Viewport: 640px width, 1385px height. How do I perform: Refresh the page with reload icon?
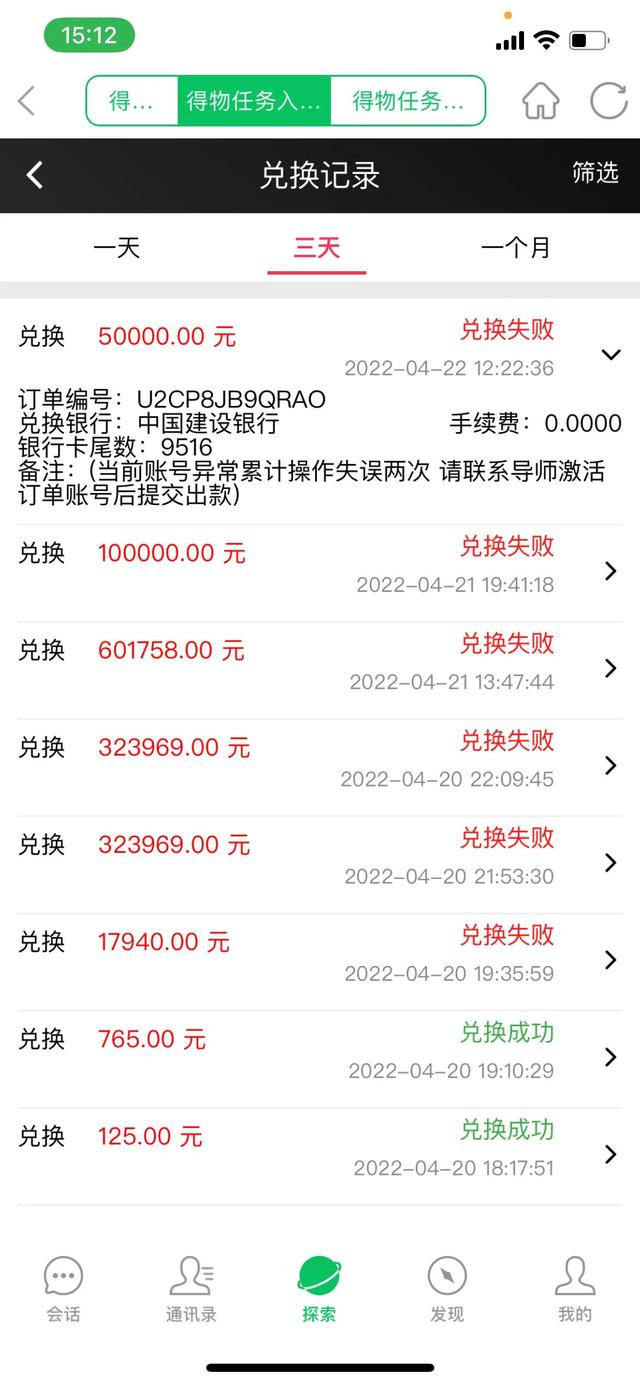pos(608,100)
